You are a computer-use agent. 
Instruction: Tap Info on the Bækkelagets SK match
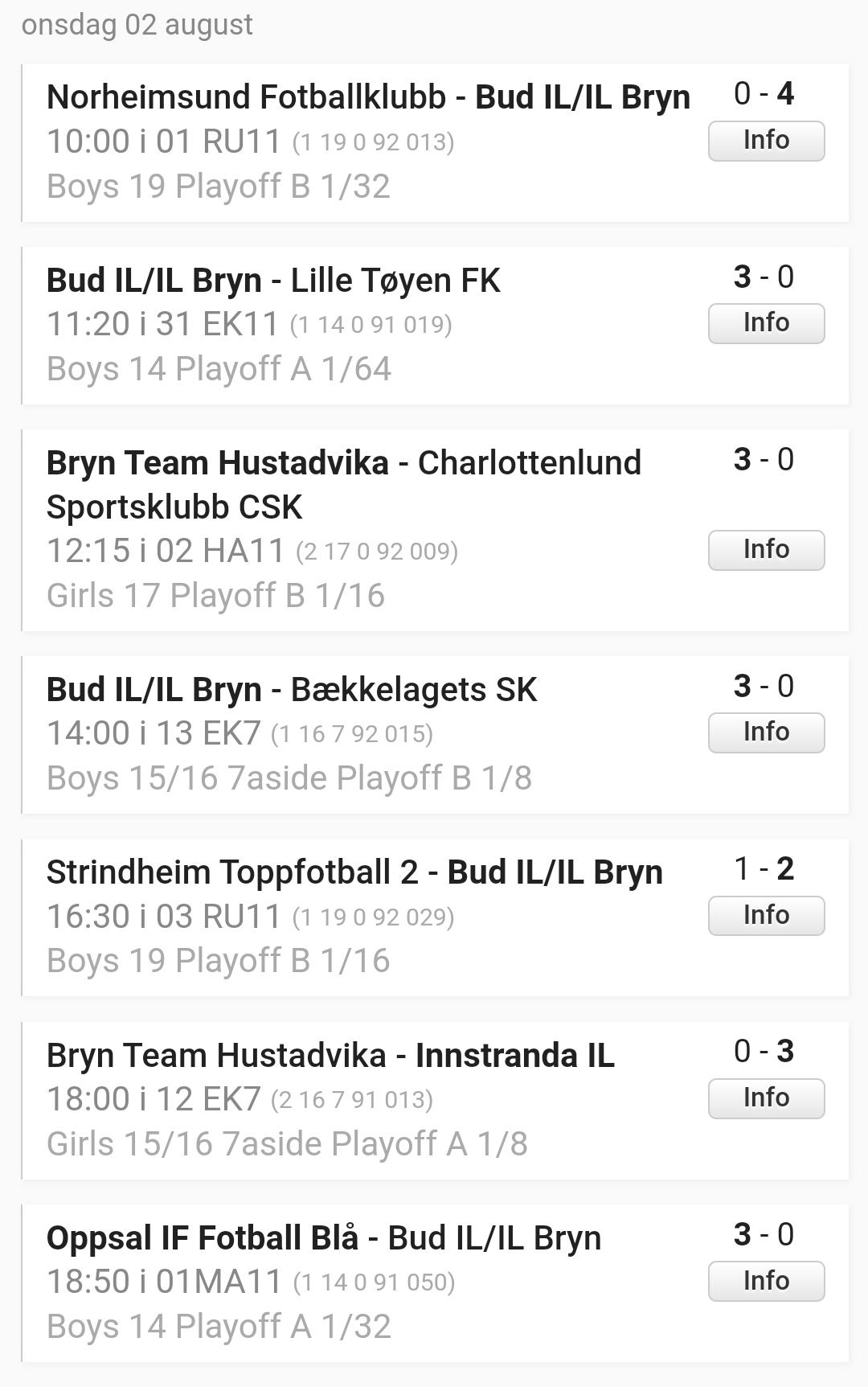coord(766,732)
